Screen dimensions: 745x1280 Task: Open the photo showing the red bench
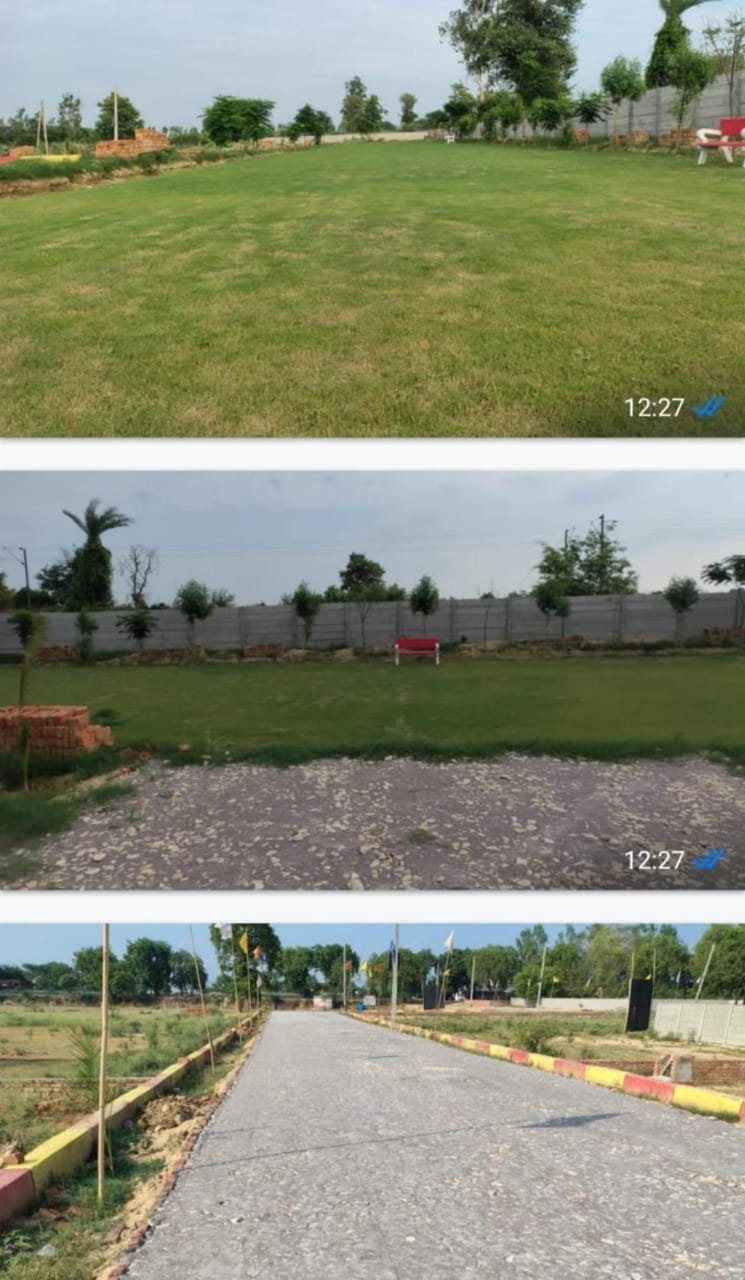pyautogui.click(x=372, y=680)
